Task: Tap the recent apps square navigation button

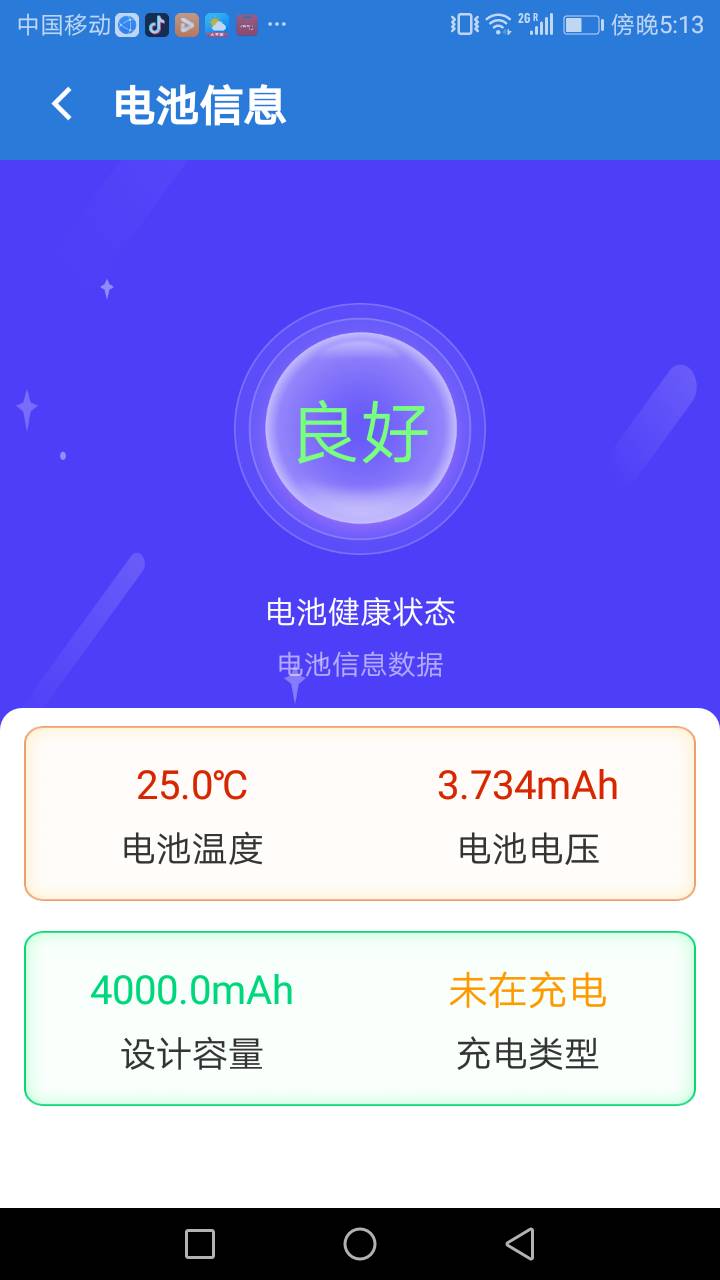Action: (198, 1243)
